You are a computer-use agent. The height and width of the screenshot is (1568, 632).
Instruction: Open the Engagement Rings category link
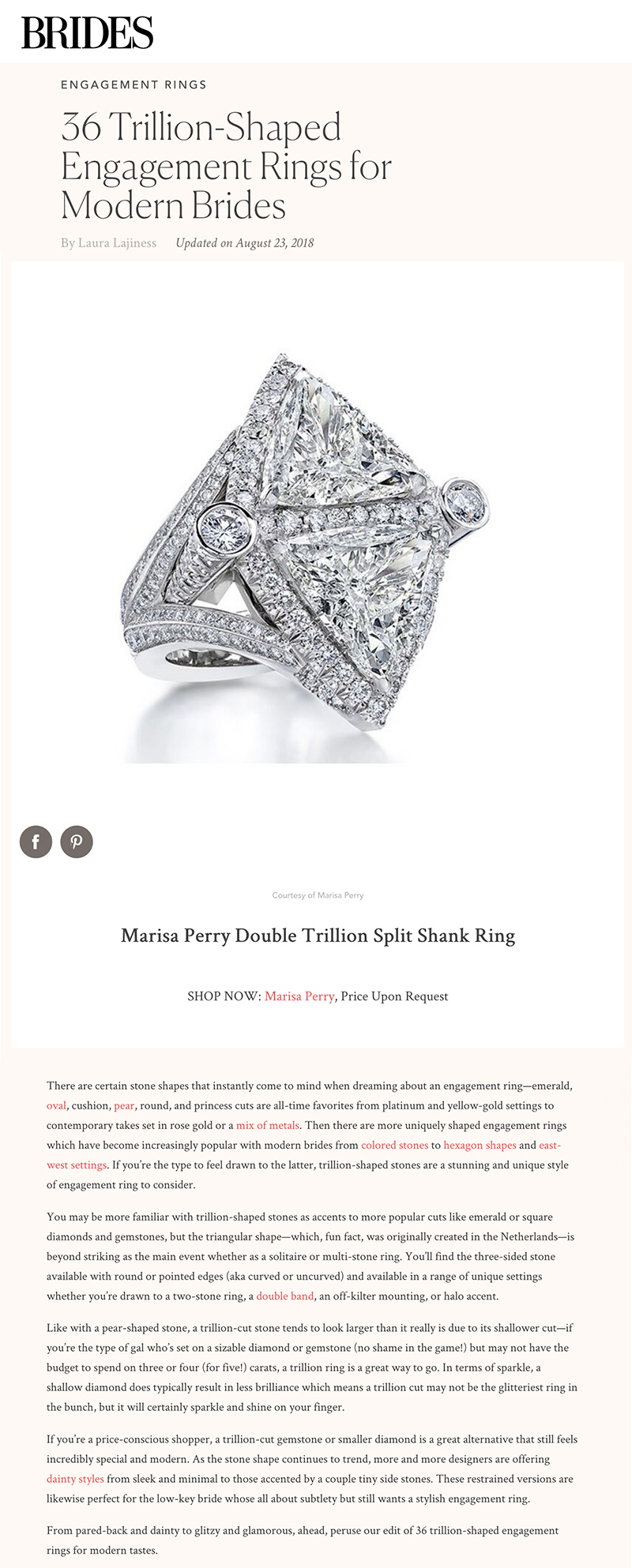134,84
